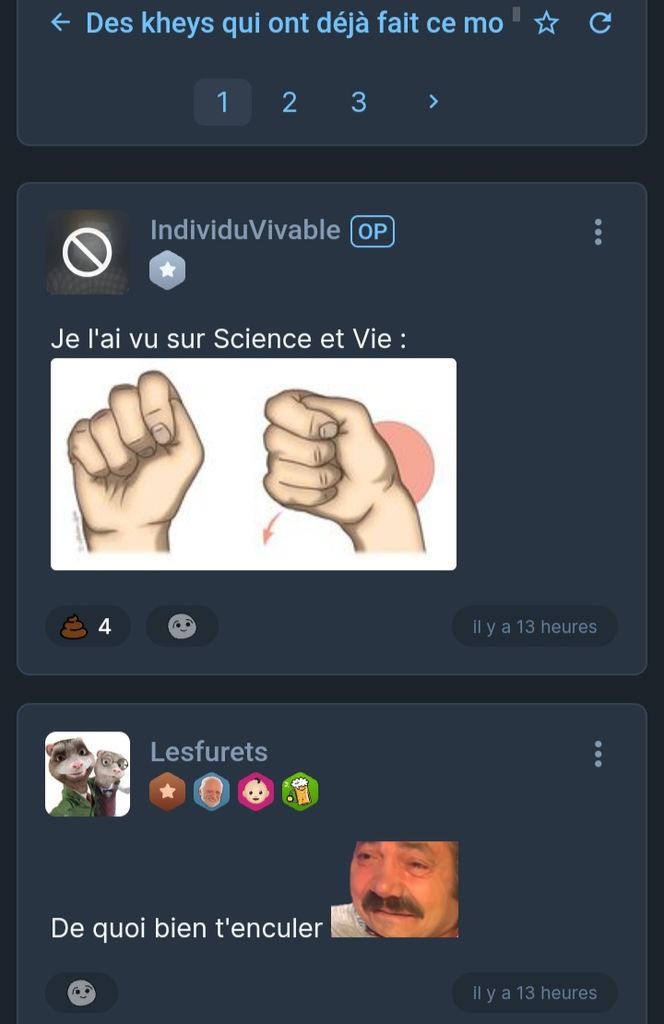Go to page 2 of the topic
Image resolution: width=664 pixels, height=1024 pixels.
coord(289,102)
